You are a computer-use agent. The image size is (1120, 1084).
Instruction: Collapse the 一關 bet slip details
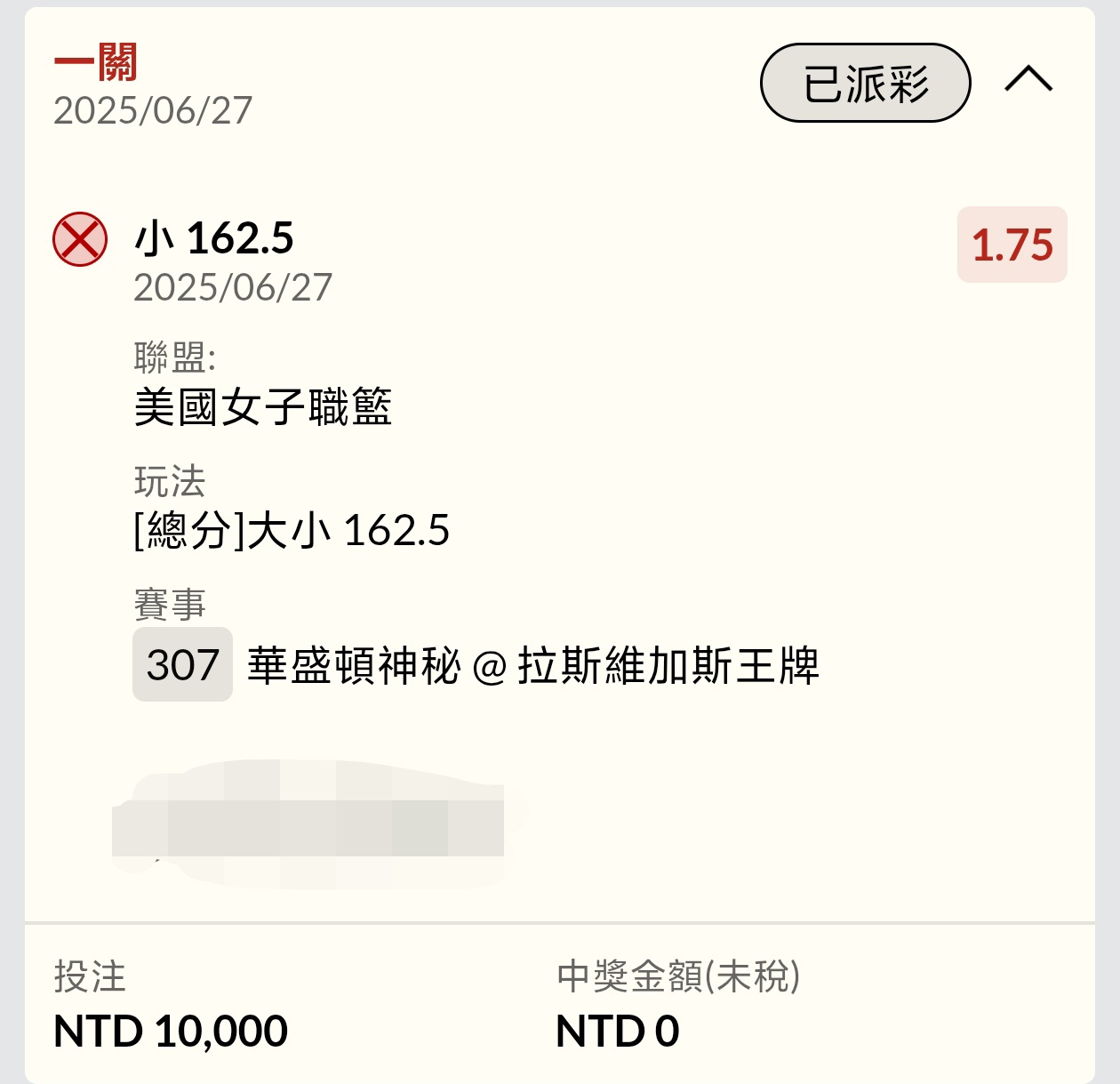click(1028, 81)
